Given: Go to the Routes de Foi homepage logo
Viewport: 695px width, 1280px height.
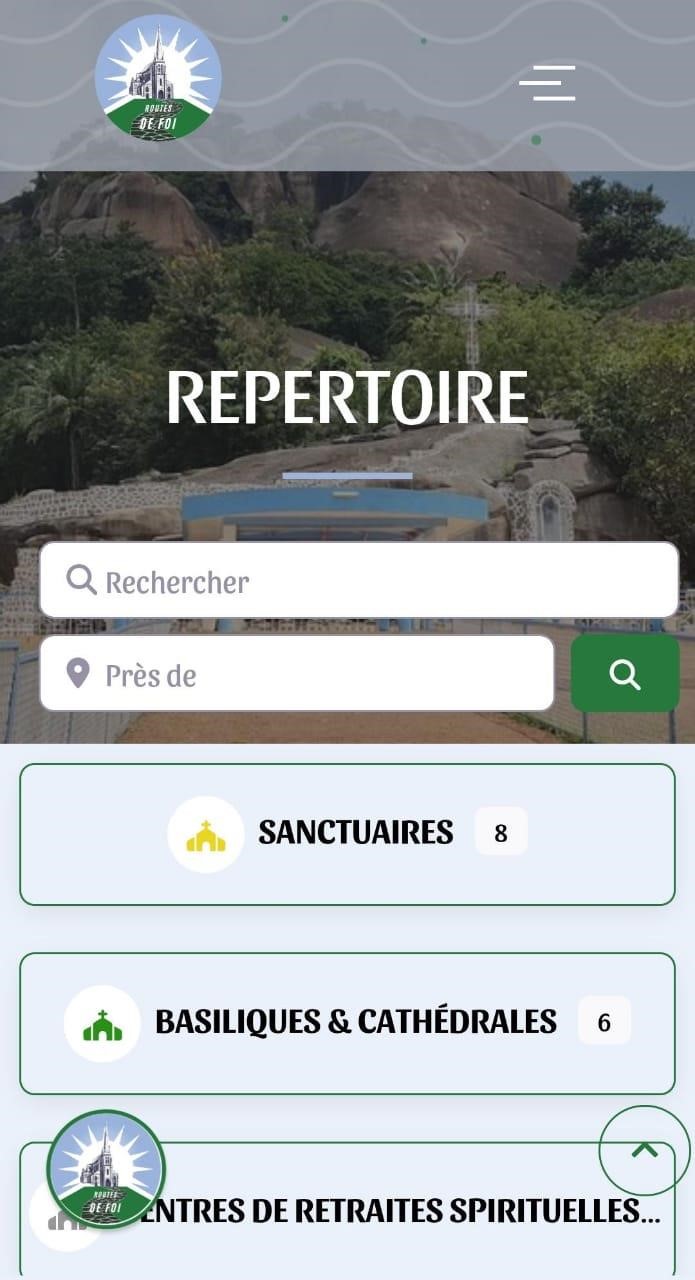Looking at the screenshot, I should pos(158,77).
